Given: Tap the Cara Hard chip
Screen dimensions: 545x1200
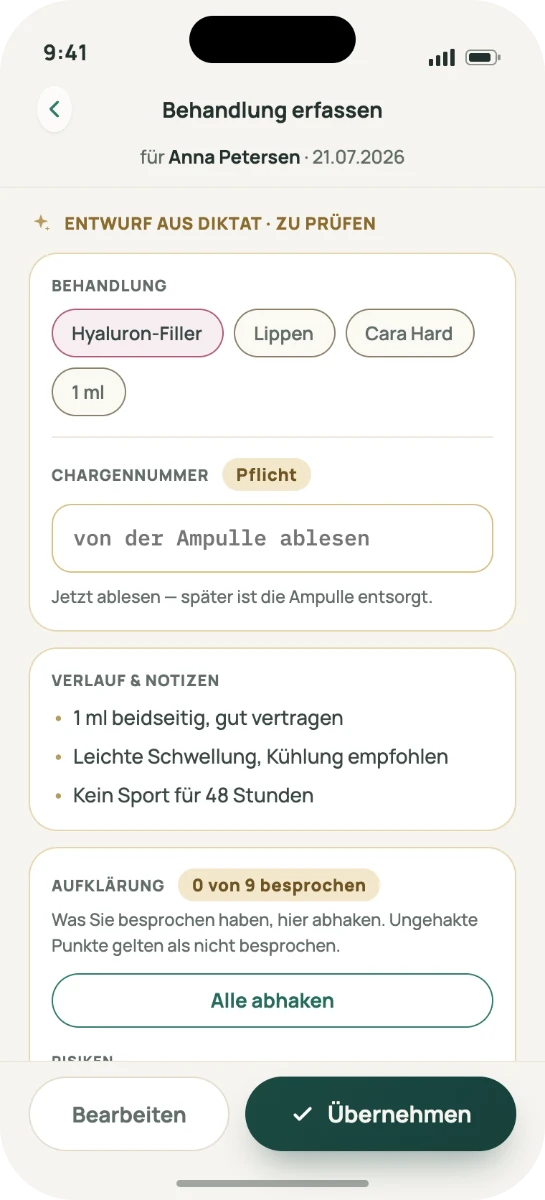Looking at the screenshot, I should point(409,333).
